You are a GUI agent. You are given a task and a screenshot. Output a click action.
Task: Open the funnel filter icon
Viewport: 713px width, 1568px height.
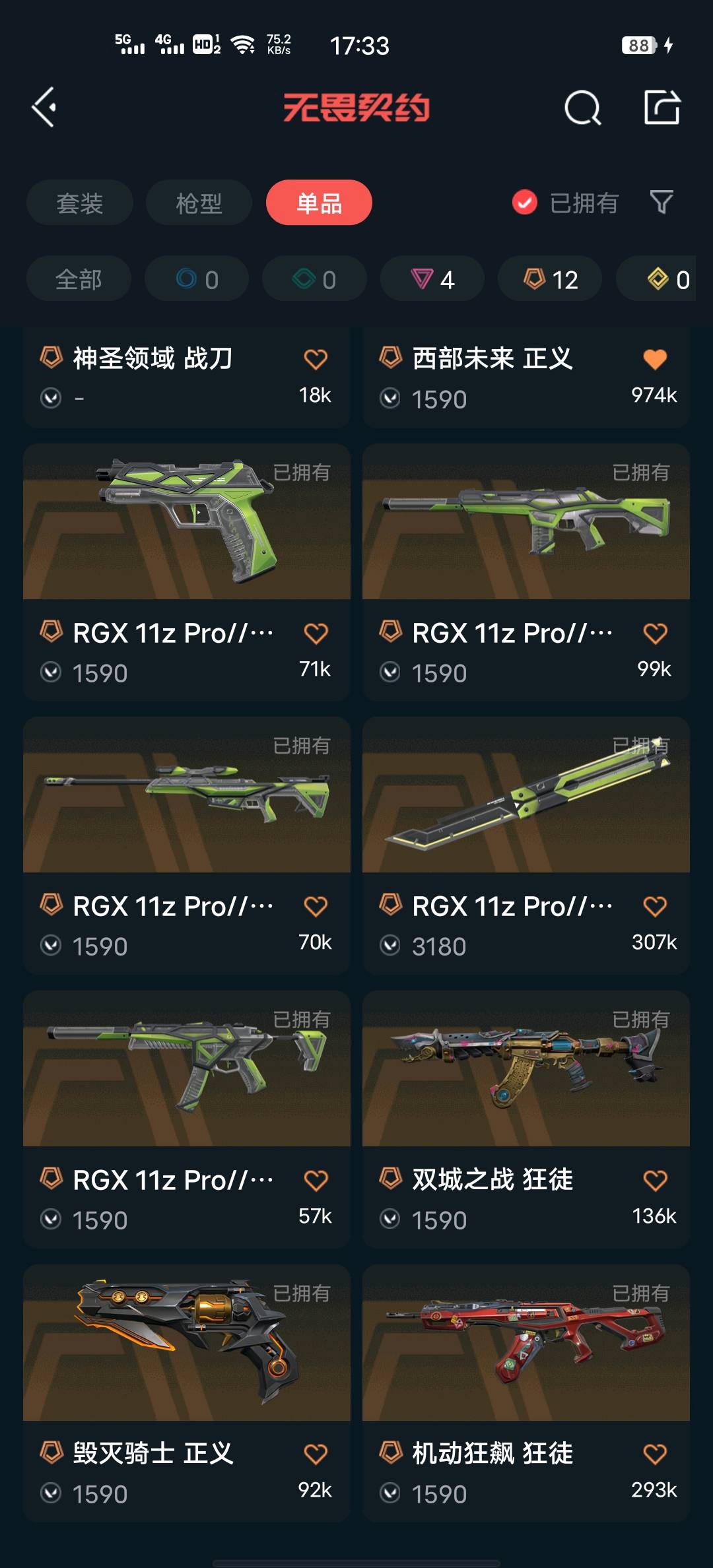point(662,203)
